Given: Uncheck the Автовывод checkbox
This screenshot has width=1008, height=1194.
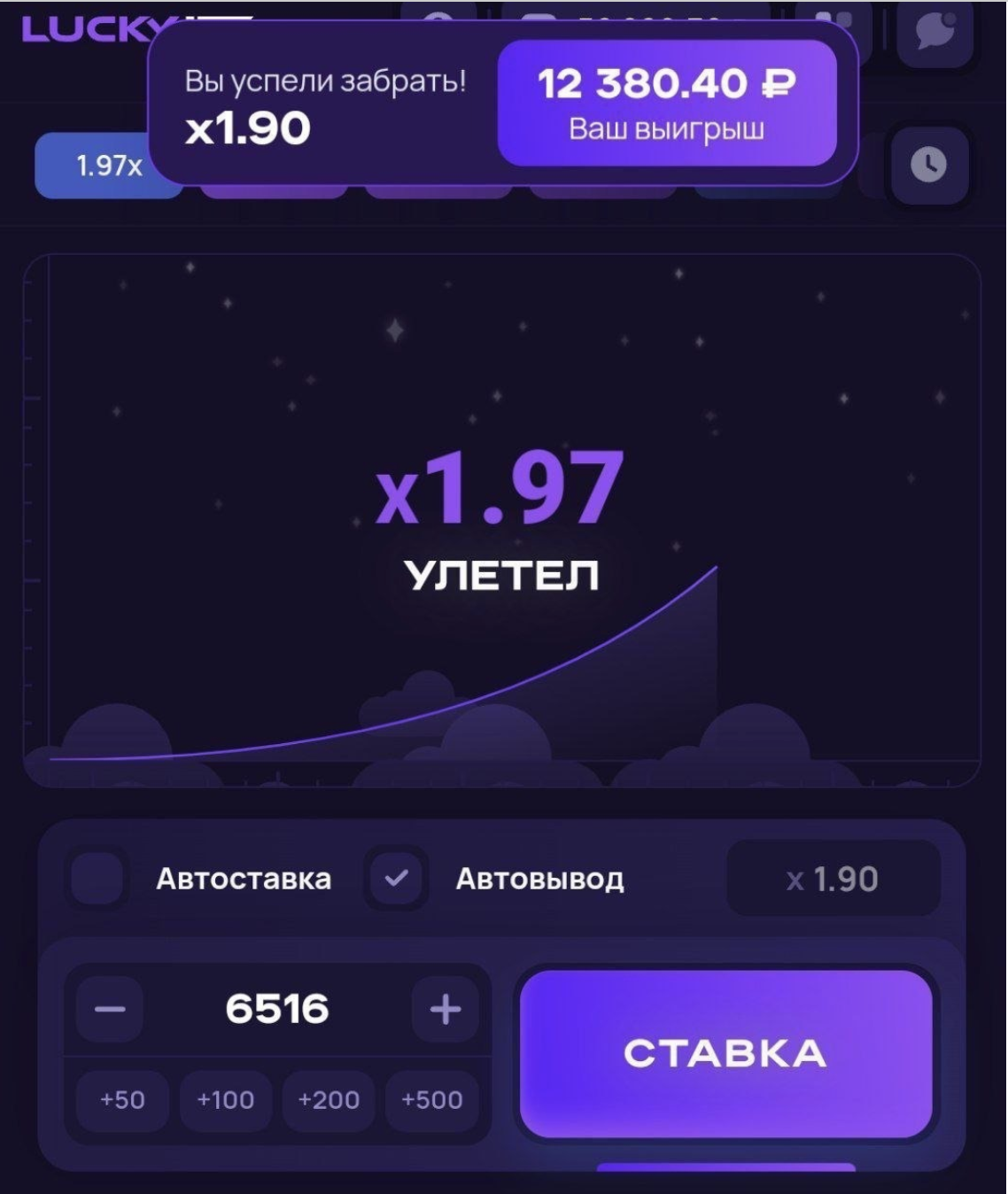Looking at the screenshot, I should 396,878.
